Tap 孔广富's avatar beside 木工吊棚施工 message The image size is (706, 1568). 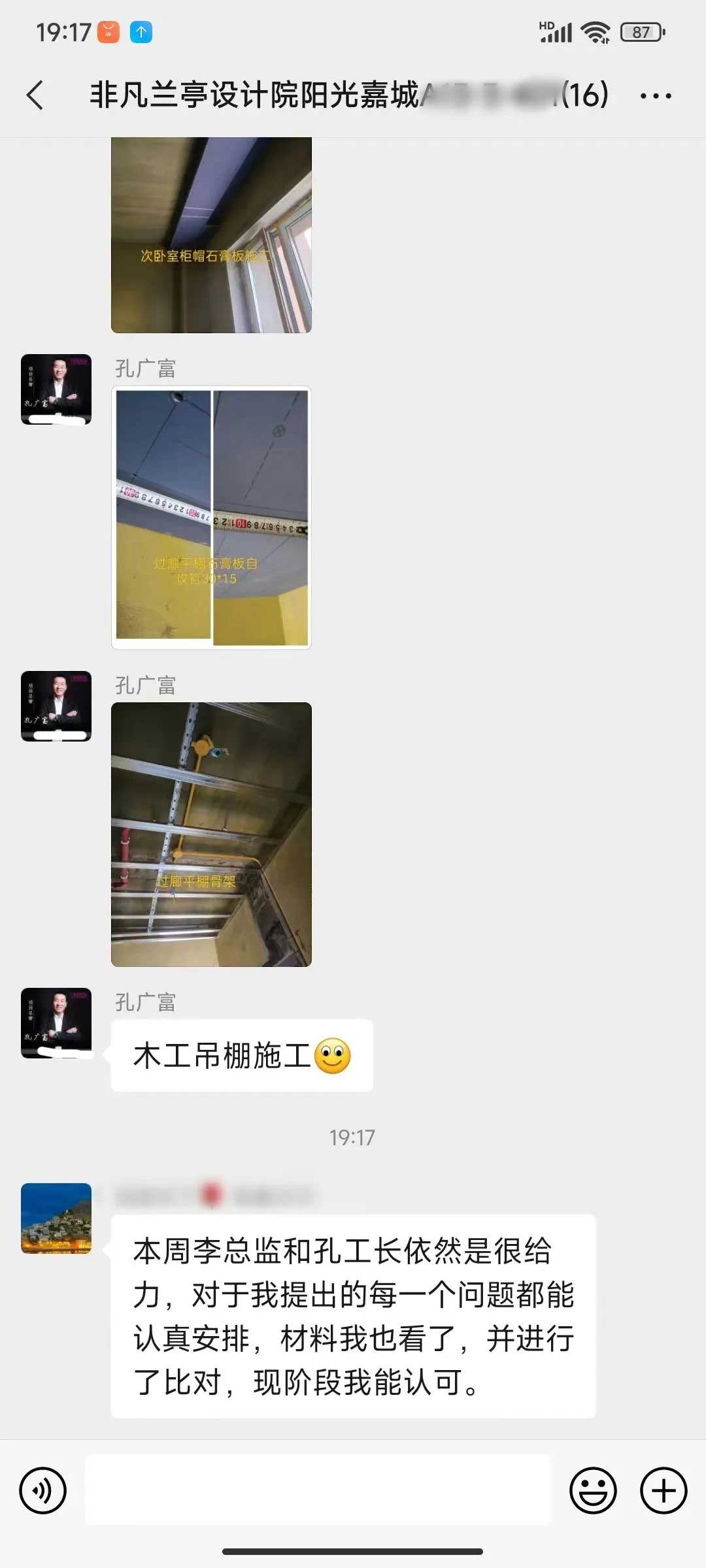(56, 1022)
